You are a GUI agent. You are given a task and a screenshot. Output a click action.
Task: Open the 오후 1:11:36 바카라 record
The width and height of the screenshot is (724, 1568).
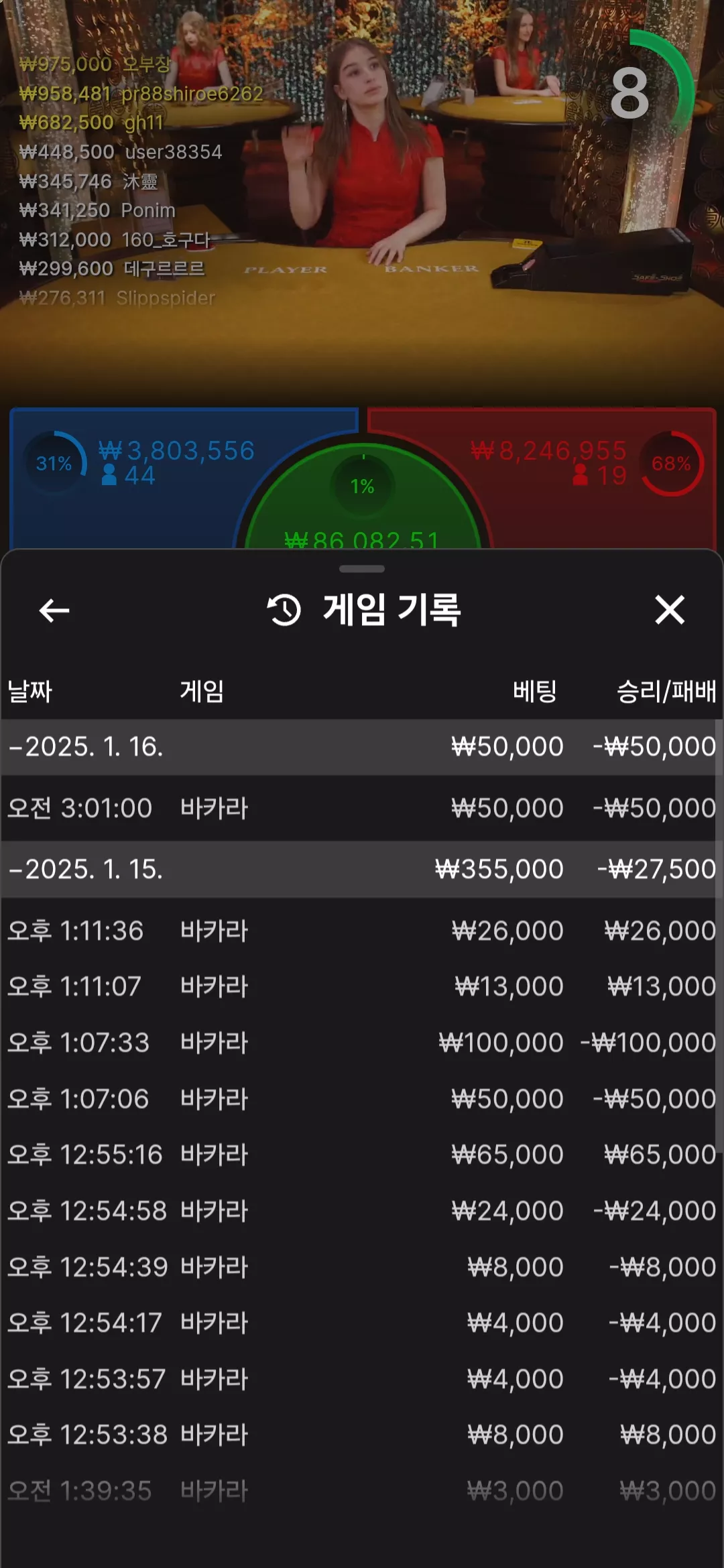(359, 931)
